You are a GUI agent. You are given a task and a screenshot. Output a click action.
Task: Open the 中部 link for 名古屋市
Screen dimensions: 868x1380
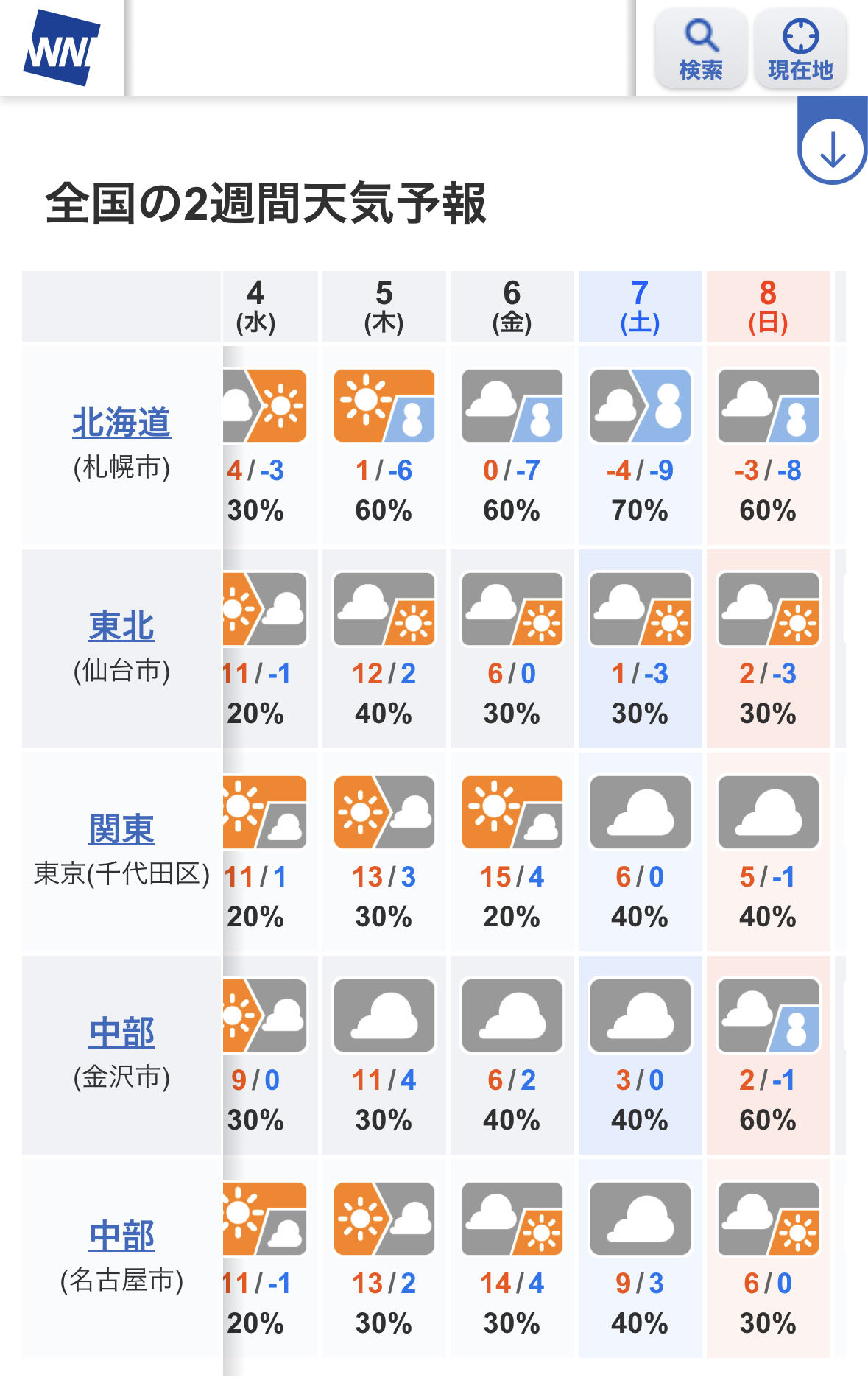tap(121, 1236)
